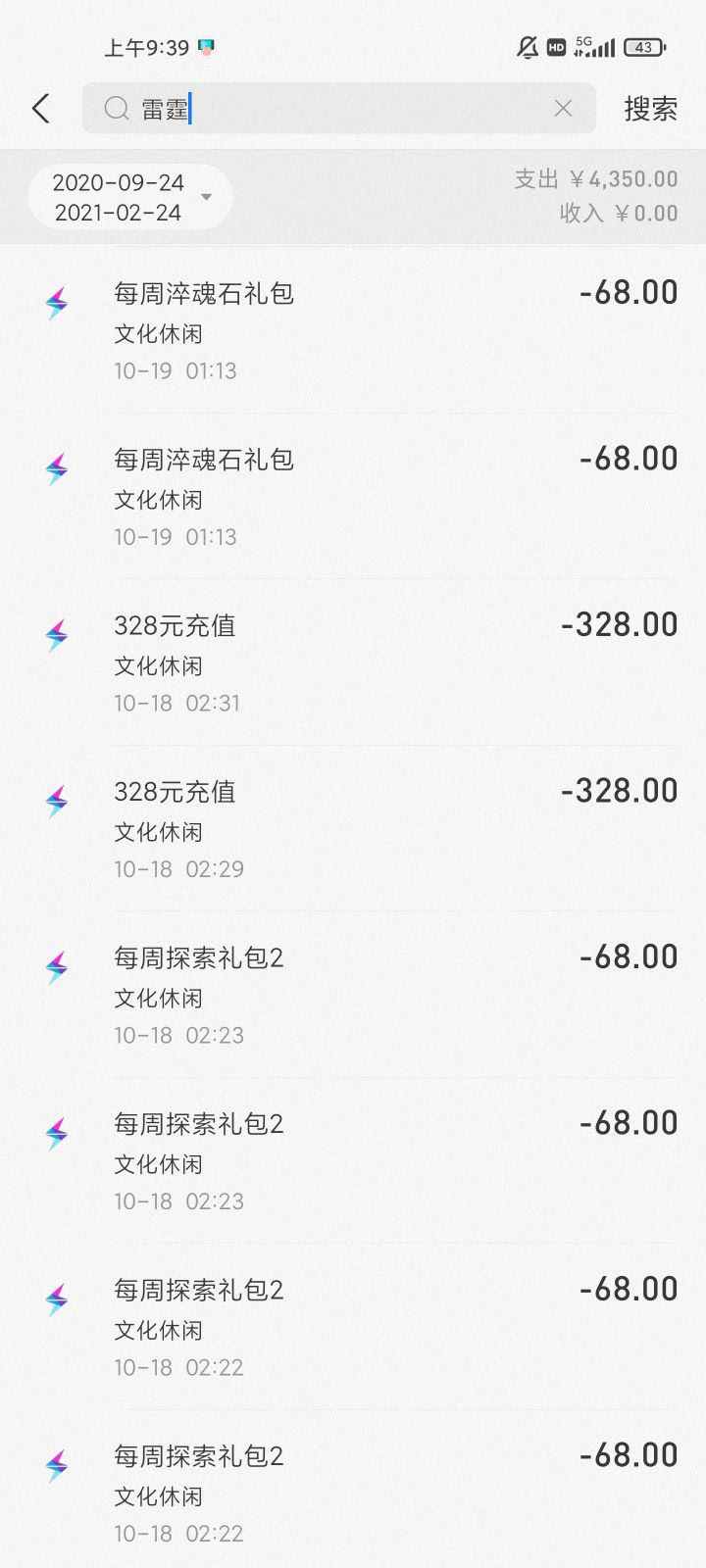
Task: Tap the 搜索 button
Action: pos(650,109)
